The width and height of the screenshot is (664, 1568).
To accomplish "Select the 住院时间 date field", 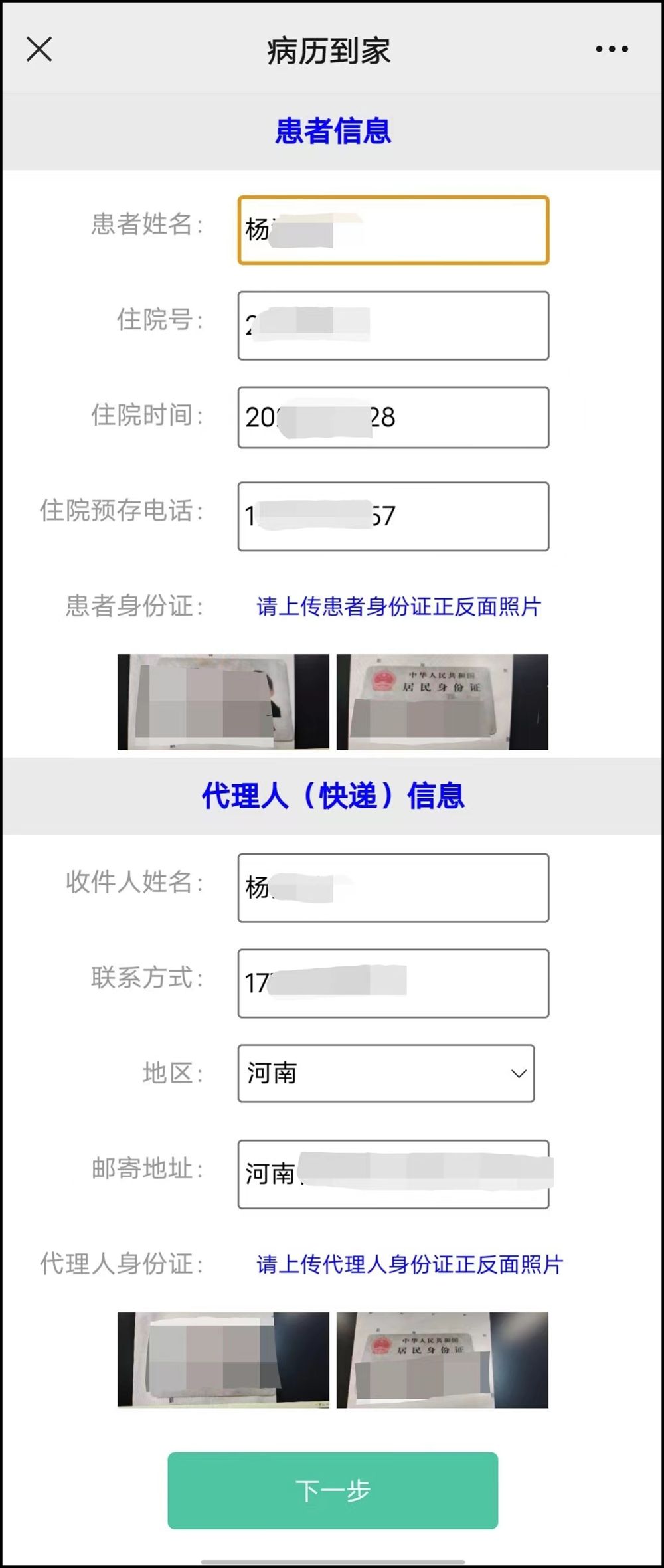I will click(x=393, y=417).
